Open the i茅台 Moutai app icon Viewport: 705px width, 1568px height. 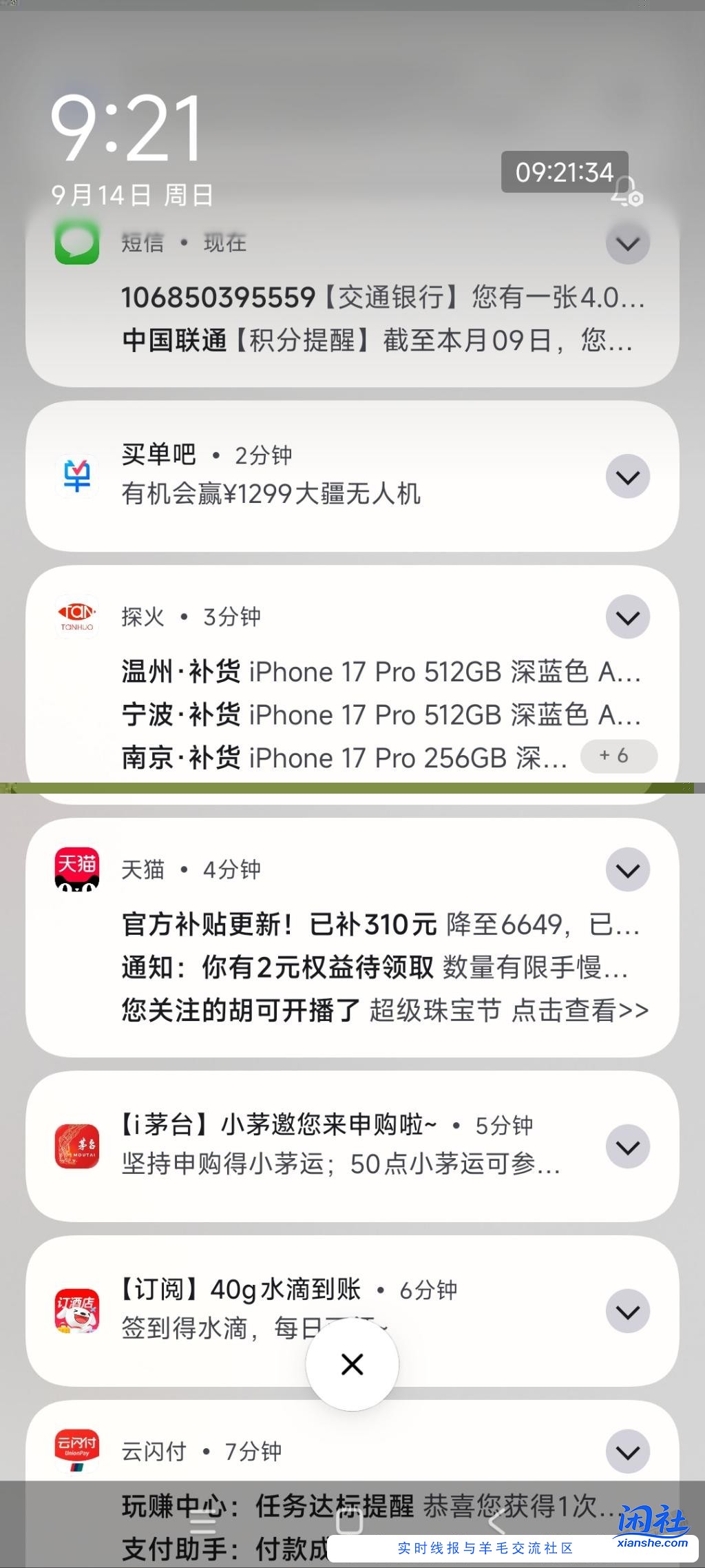click(78, 1146)
